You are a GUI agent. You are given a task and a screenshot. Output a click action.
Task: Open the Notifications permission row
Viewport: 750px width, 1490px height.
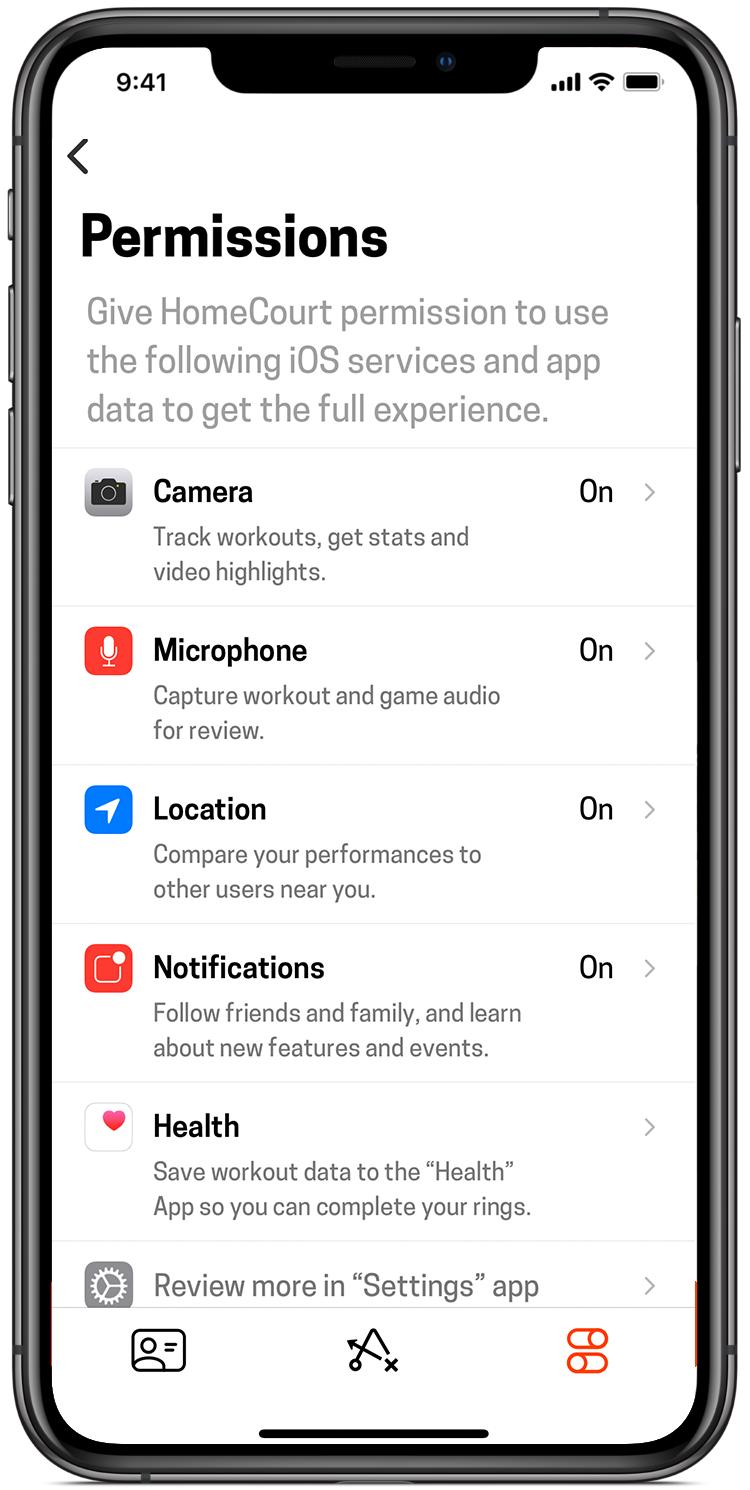point(374,1003)
